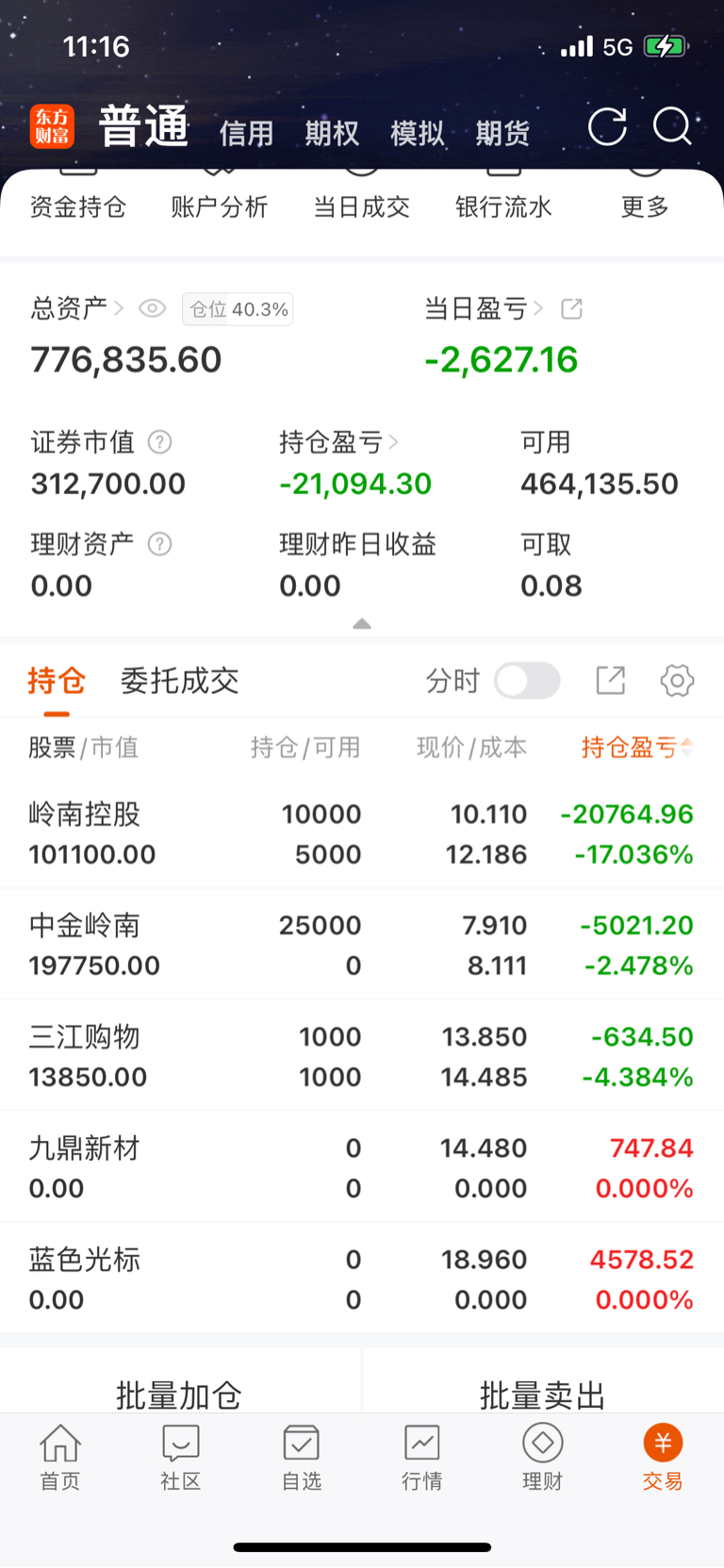This screenshot has height=1568, width=724.
Task: Open the 岭南控股 position row
Action: (x=362, y=834)
